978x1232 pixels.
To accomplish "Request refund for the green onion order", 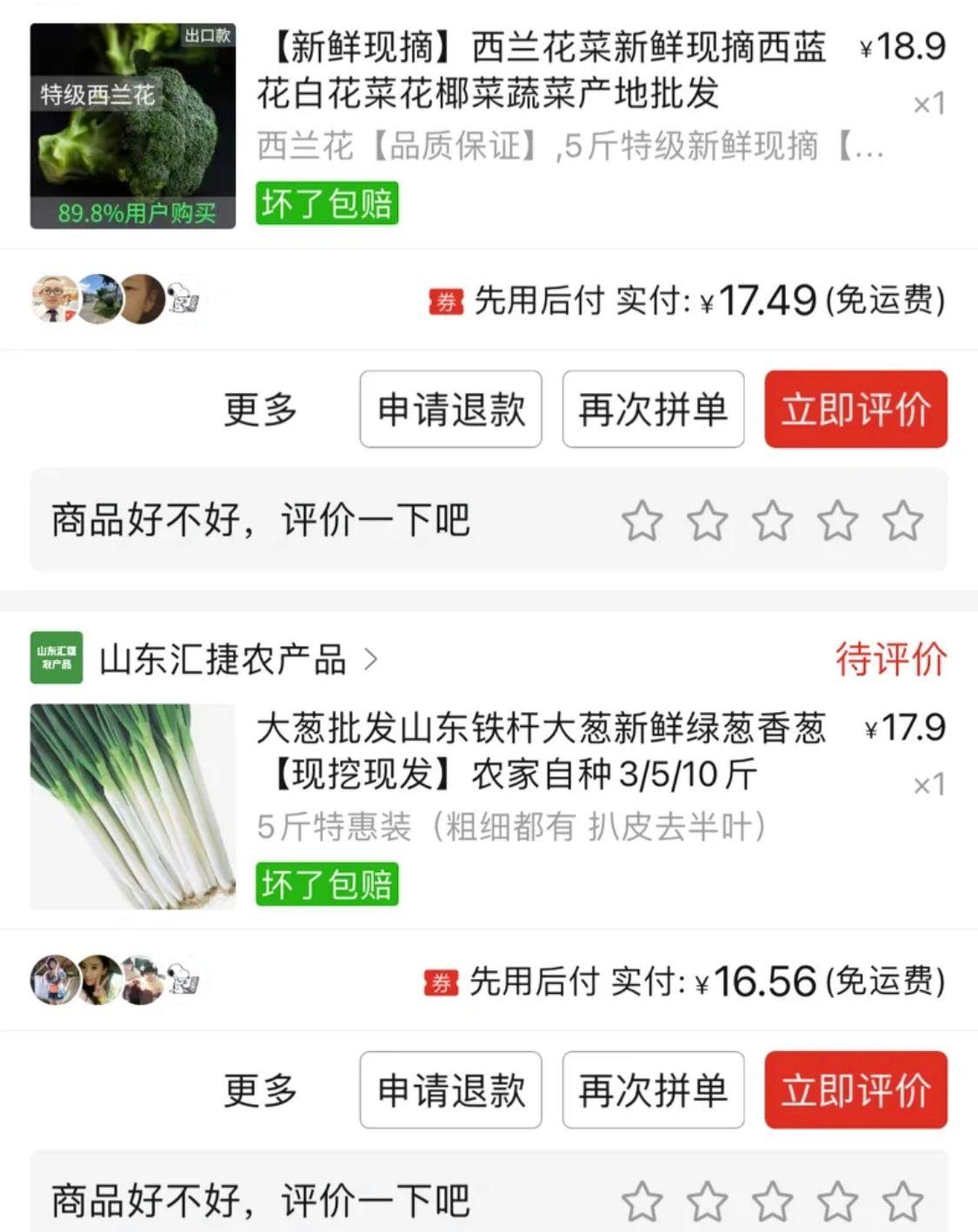I will [450, 1090].
